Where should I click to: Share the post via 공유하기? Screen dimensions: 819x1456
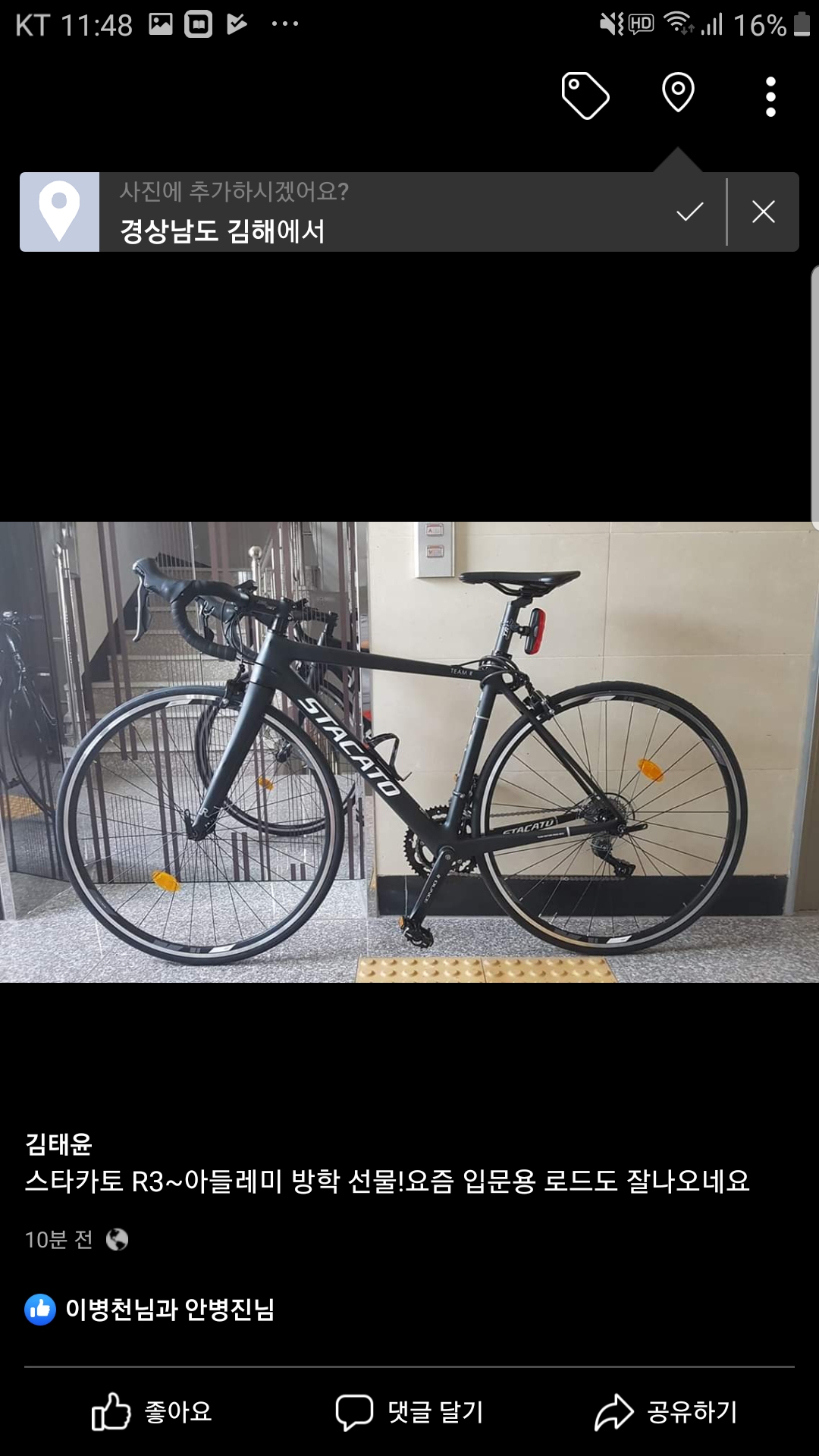[666, 1412]
